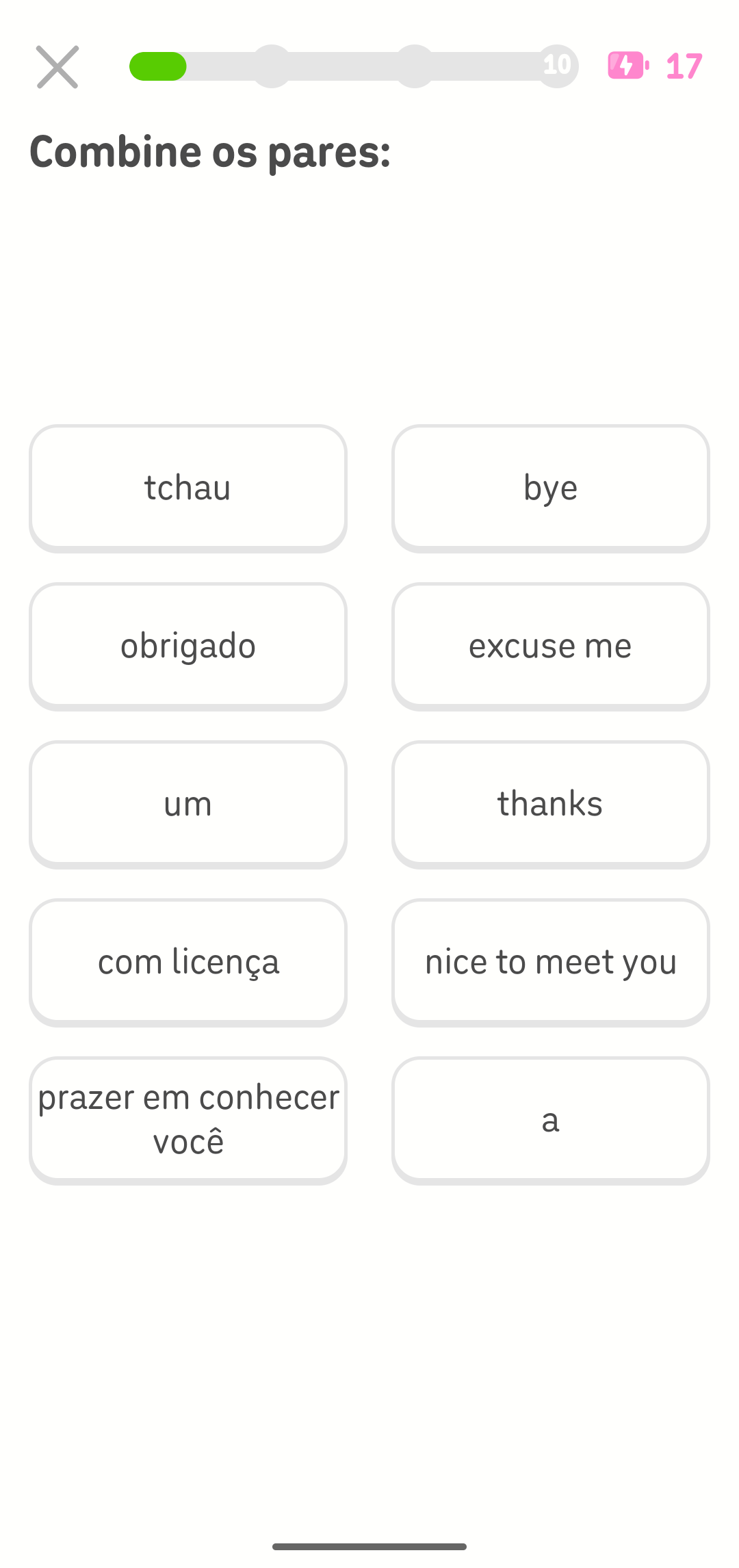This screenshot has height=1568, width=739.
Task: Choose the 'thanks' tile
Action: (551, 803)
